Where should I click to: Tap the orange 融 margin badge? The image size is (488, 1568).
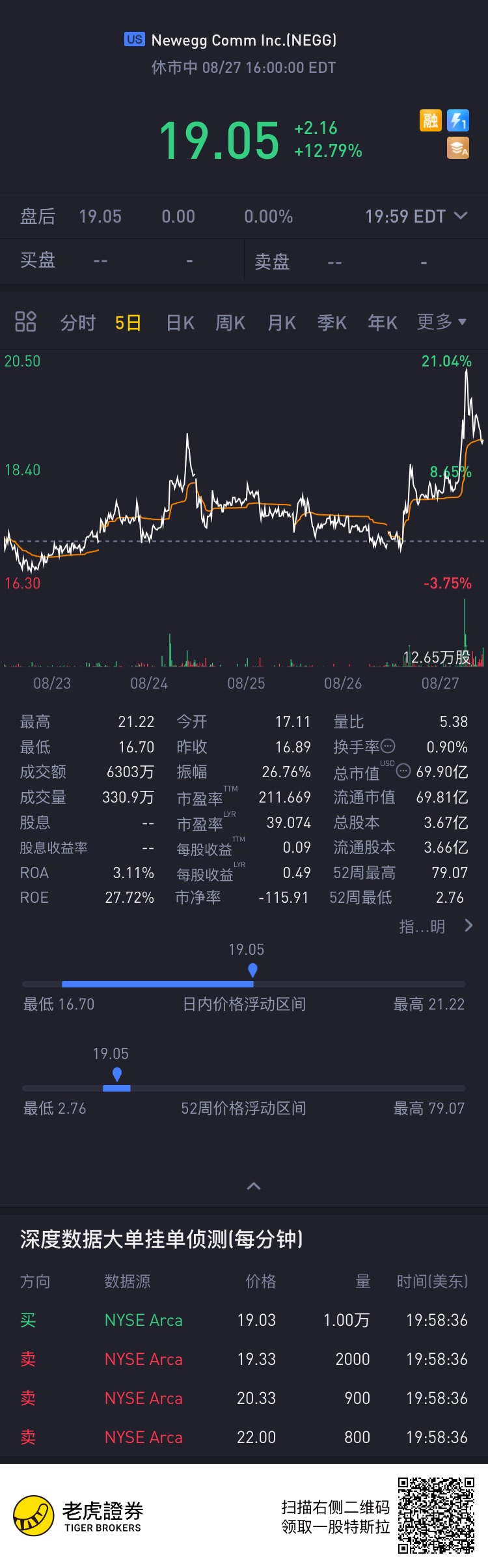click(431, 120)
